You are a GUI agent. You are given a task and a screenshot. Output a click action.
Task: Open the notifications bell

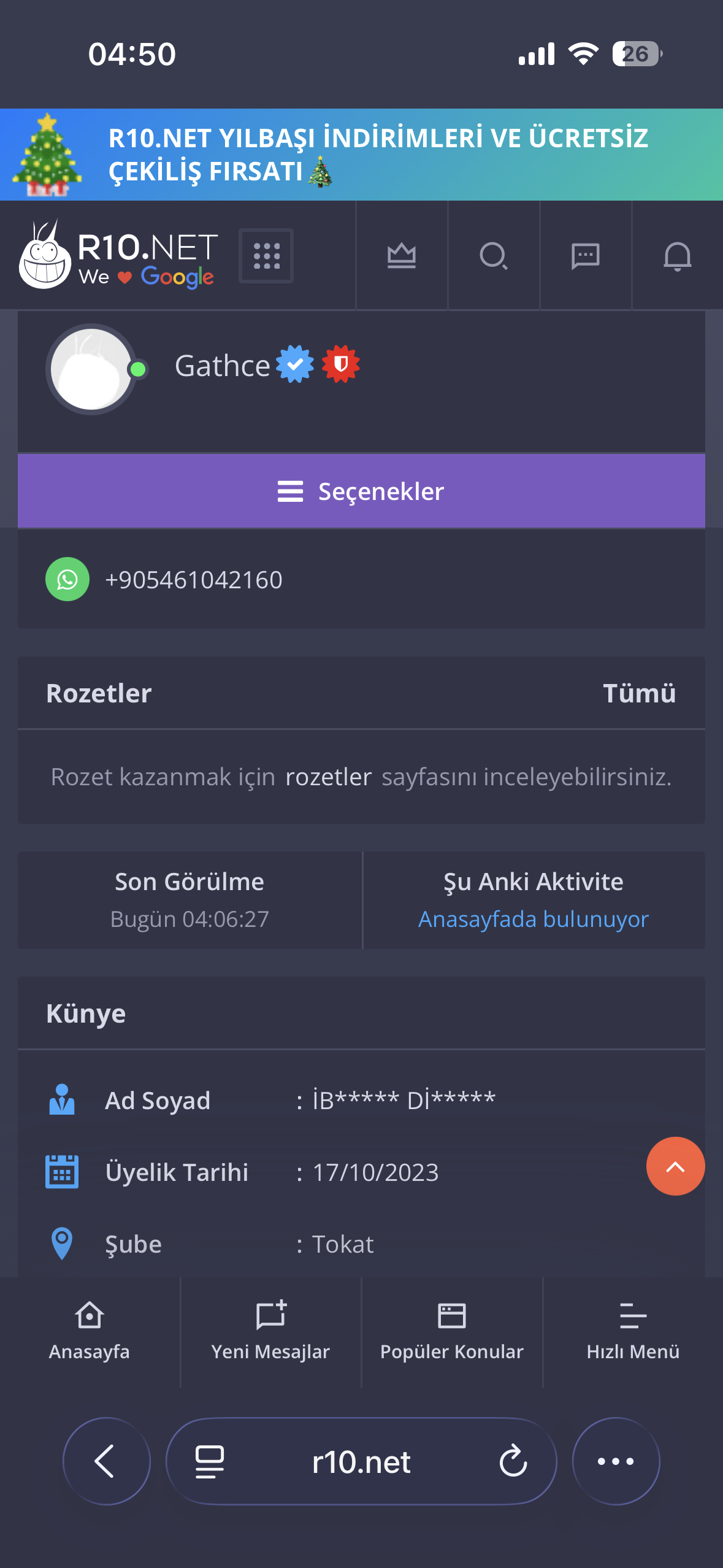tap(678, 256)
